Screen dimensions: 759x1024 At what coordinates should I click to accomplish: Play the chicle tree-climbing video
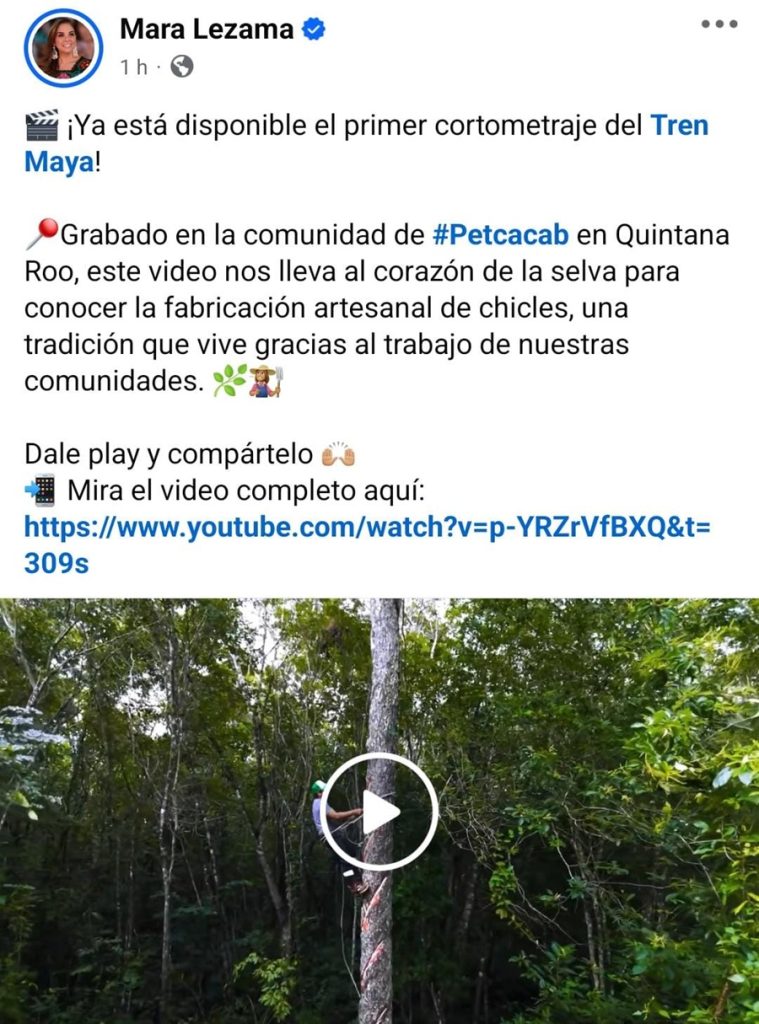pos(379,811)
